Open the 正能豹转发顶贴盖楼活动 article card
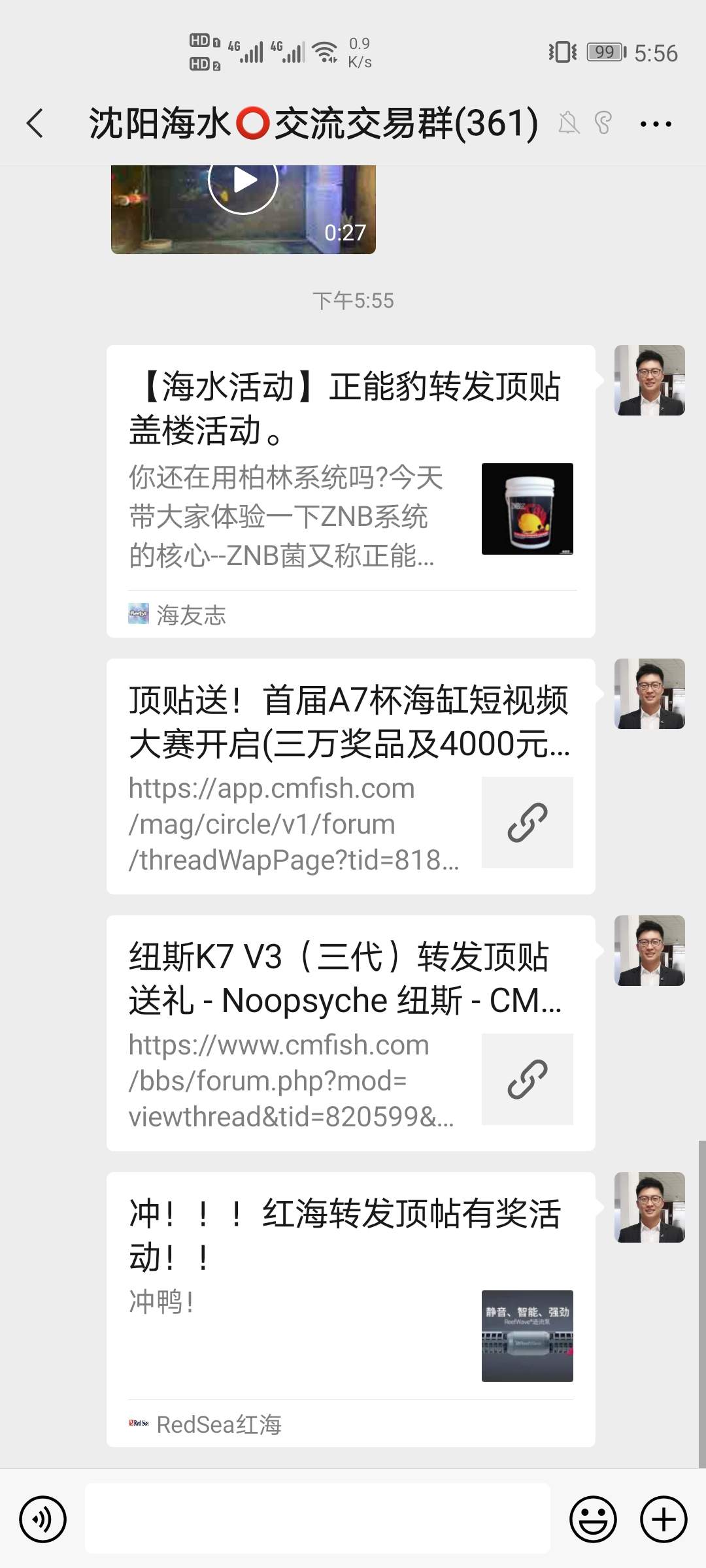This screenshot has height=1568, width=706. pos(350,490)
